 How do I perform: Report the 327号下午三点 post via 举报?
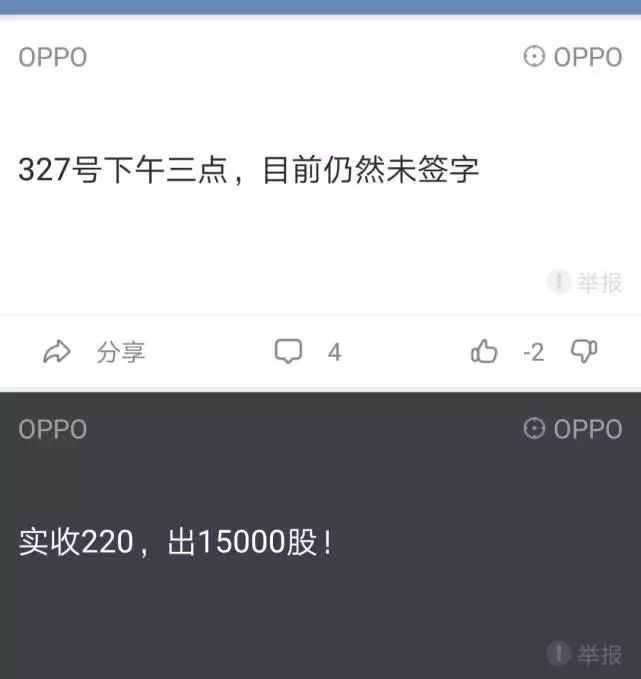586,283
